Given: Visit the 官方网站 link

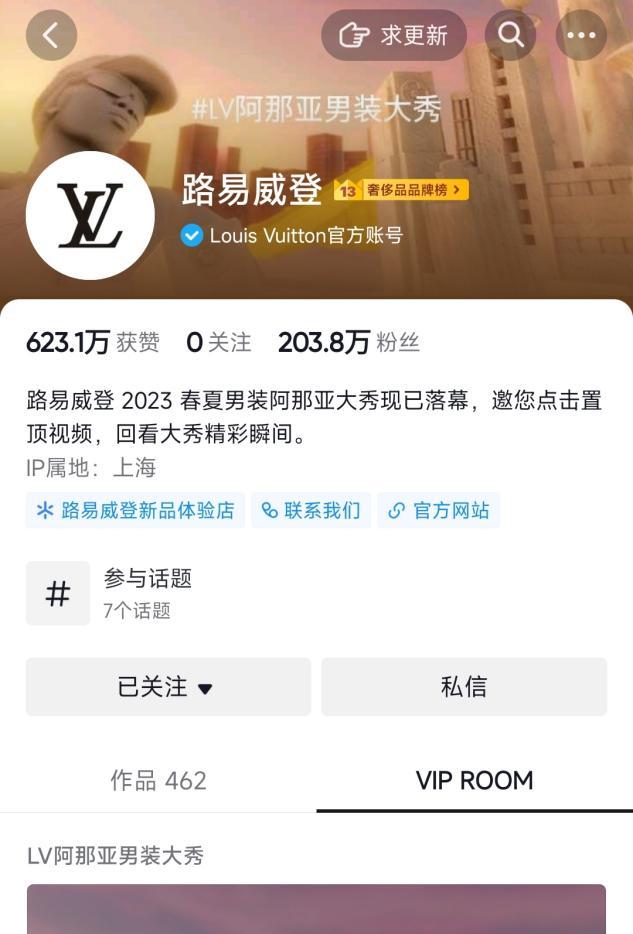Looking at the screenshot, I should tap(439, 510).
